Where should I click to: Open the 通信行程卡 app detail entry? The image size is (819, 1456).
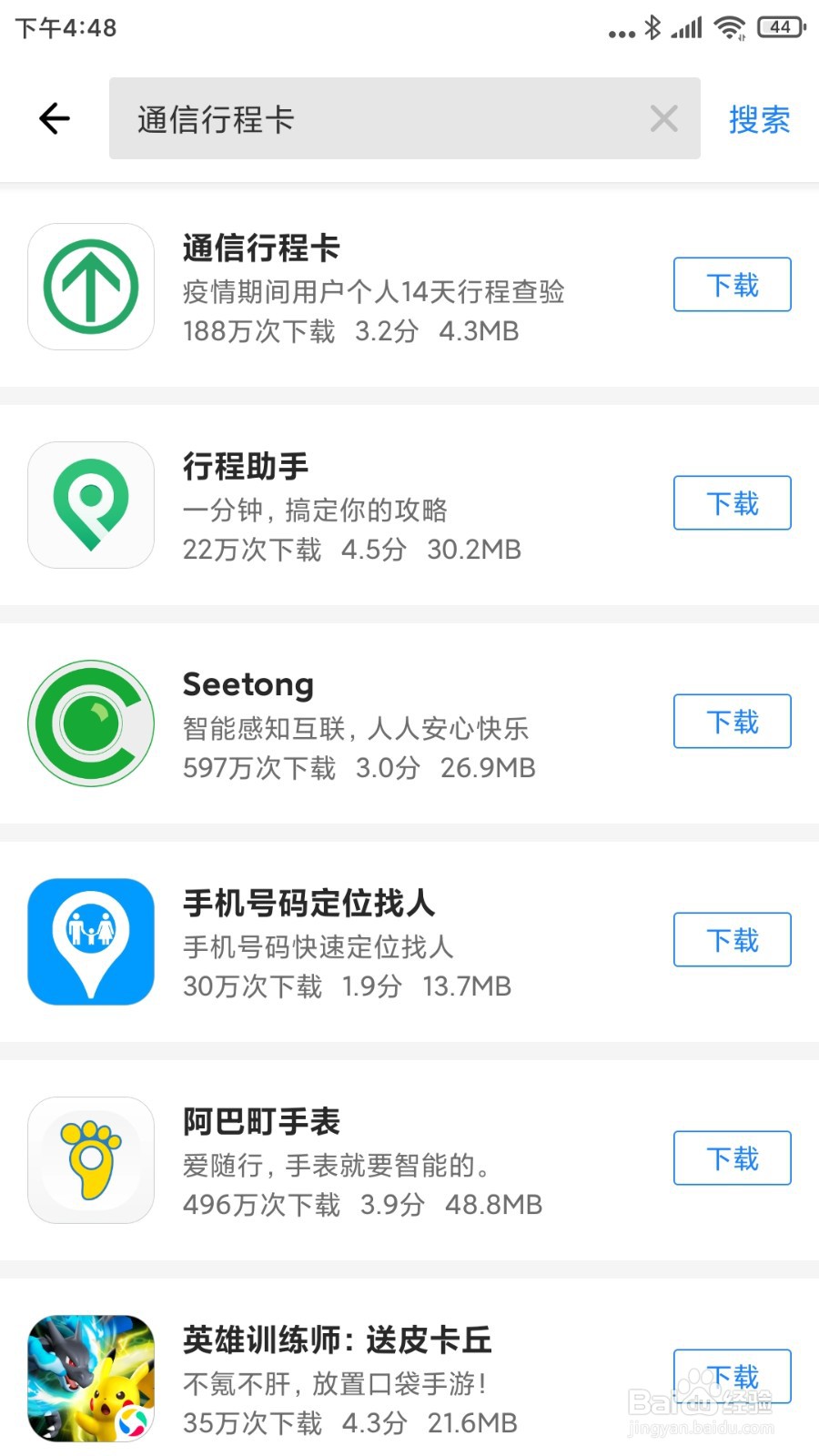tap(364, 286)
